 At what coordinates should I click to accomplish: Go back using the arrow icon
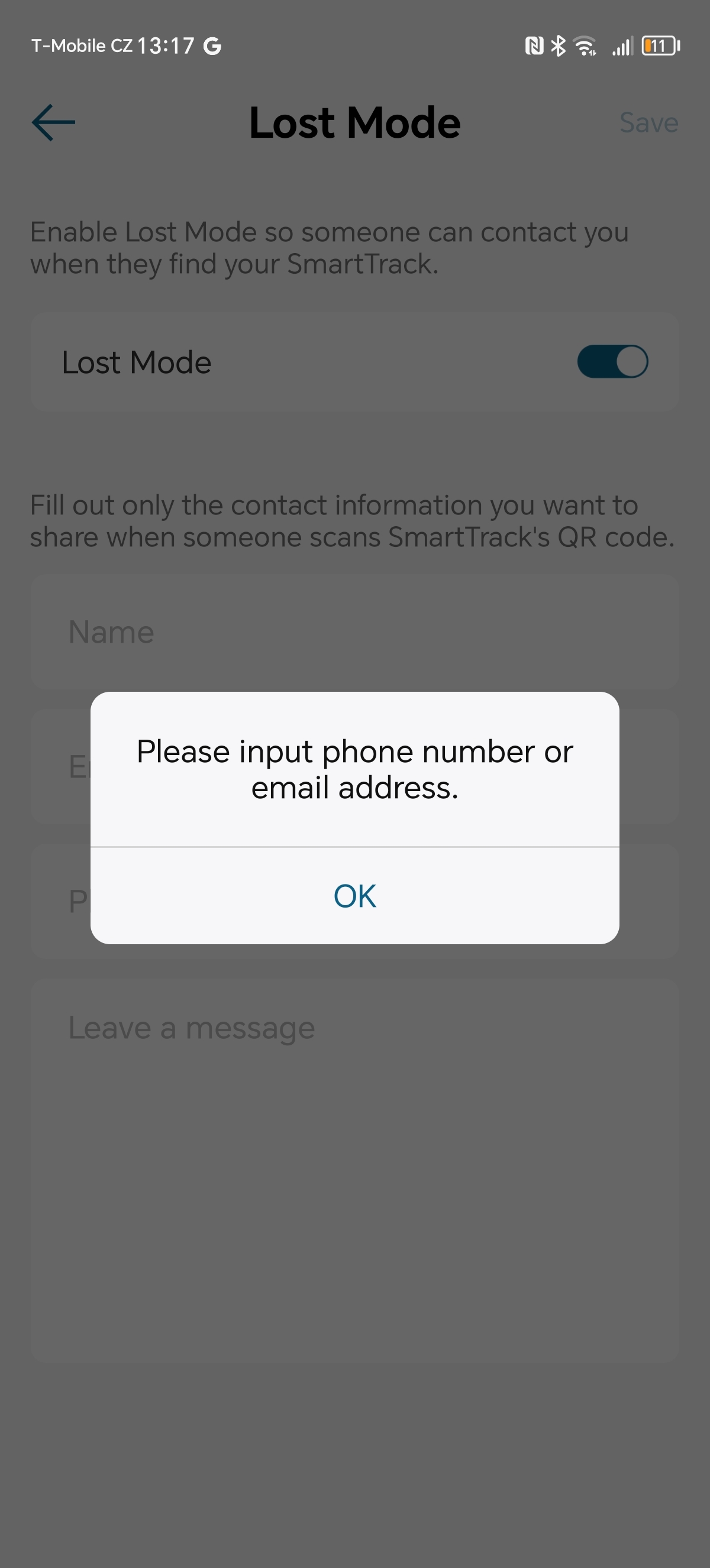54,122
